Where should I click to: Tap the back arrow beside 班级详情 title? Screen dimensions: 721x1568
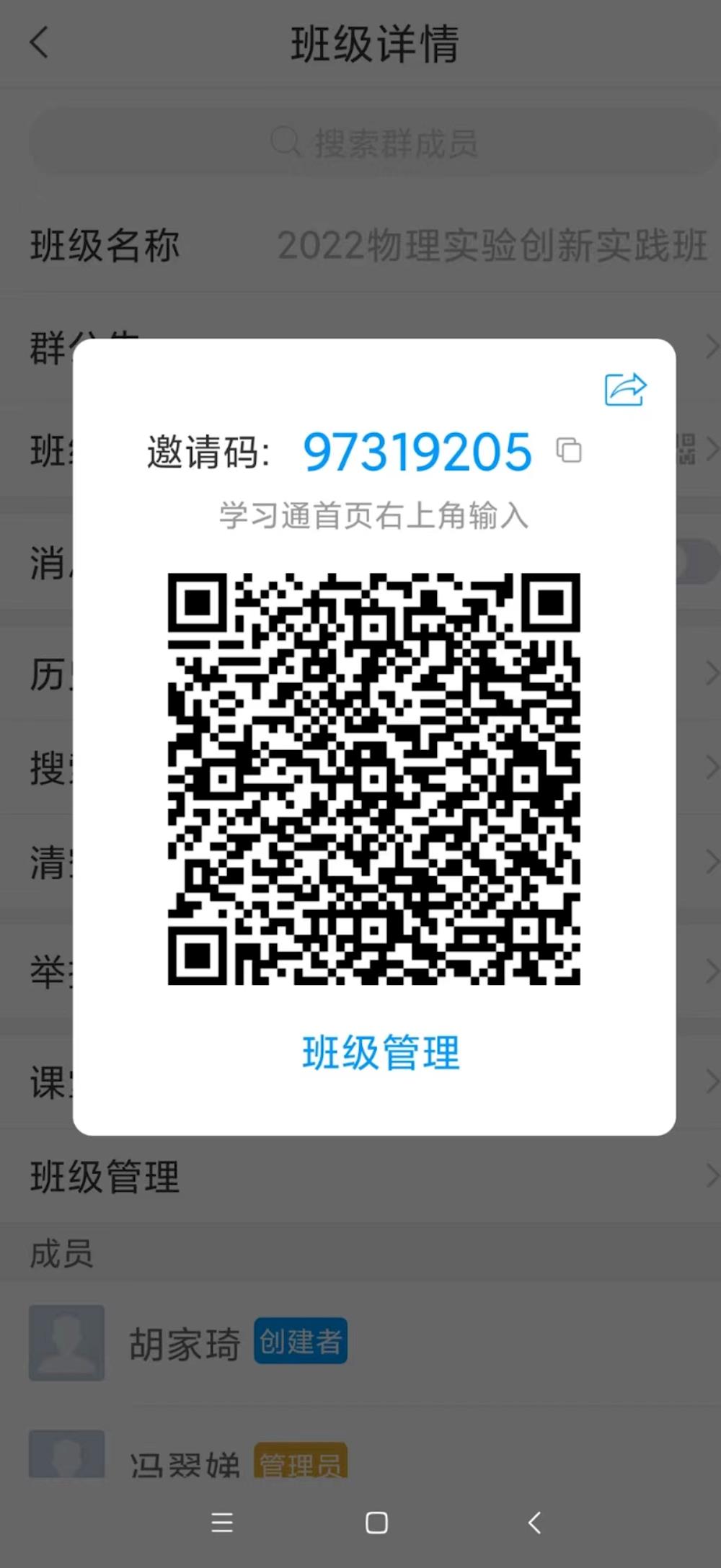point(39,43)
